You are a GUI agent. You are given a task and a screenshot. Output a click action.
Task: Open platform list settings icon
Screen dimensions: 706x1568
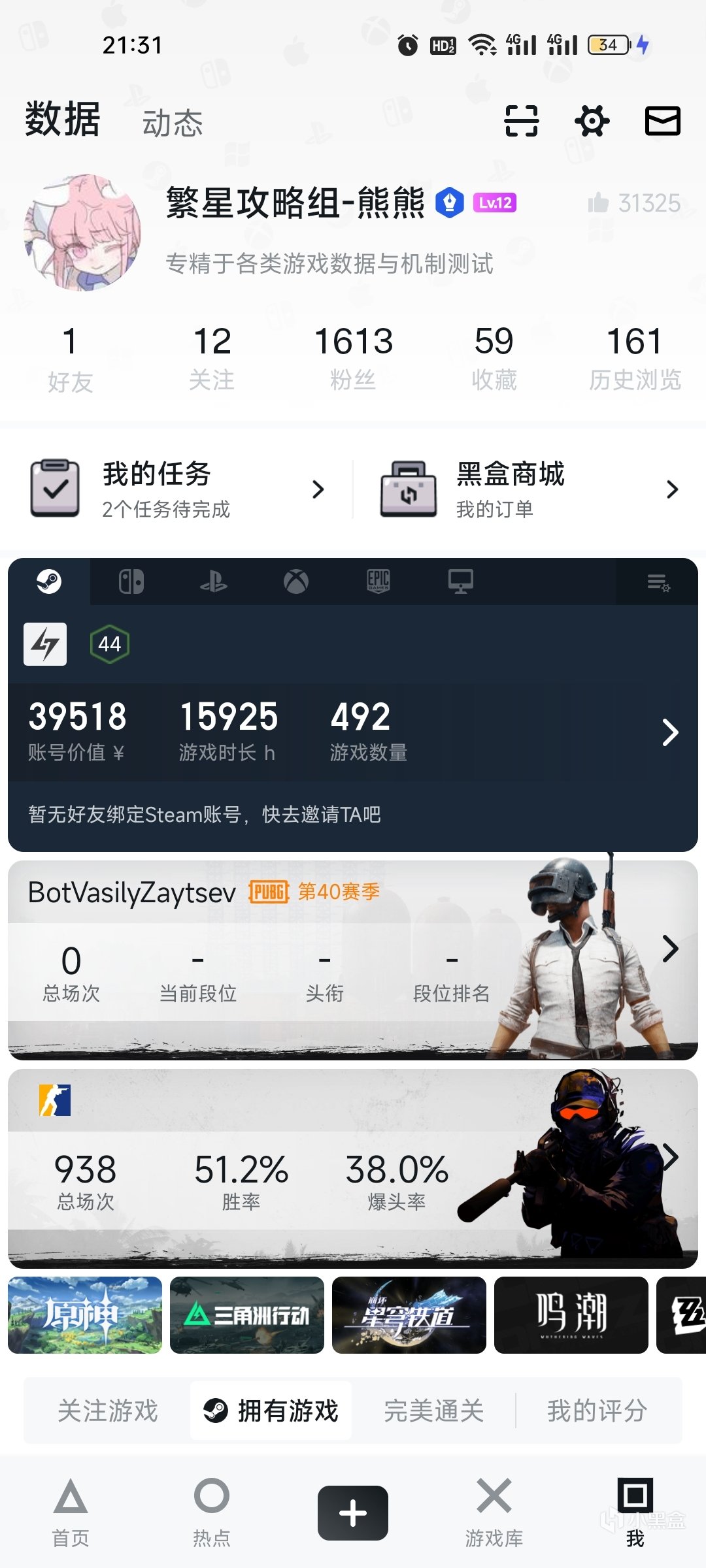pos(658,582)
